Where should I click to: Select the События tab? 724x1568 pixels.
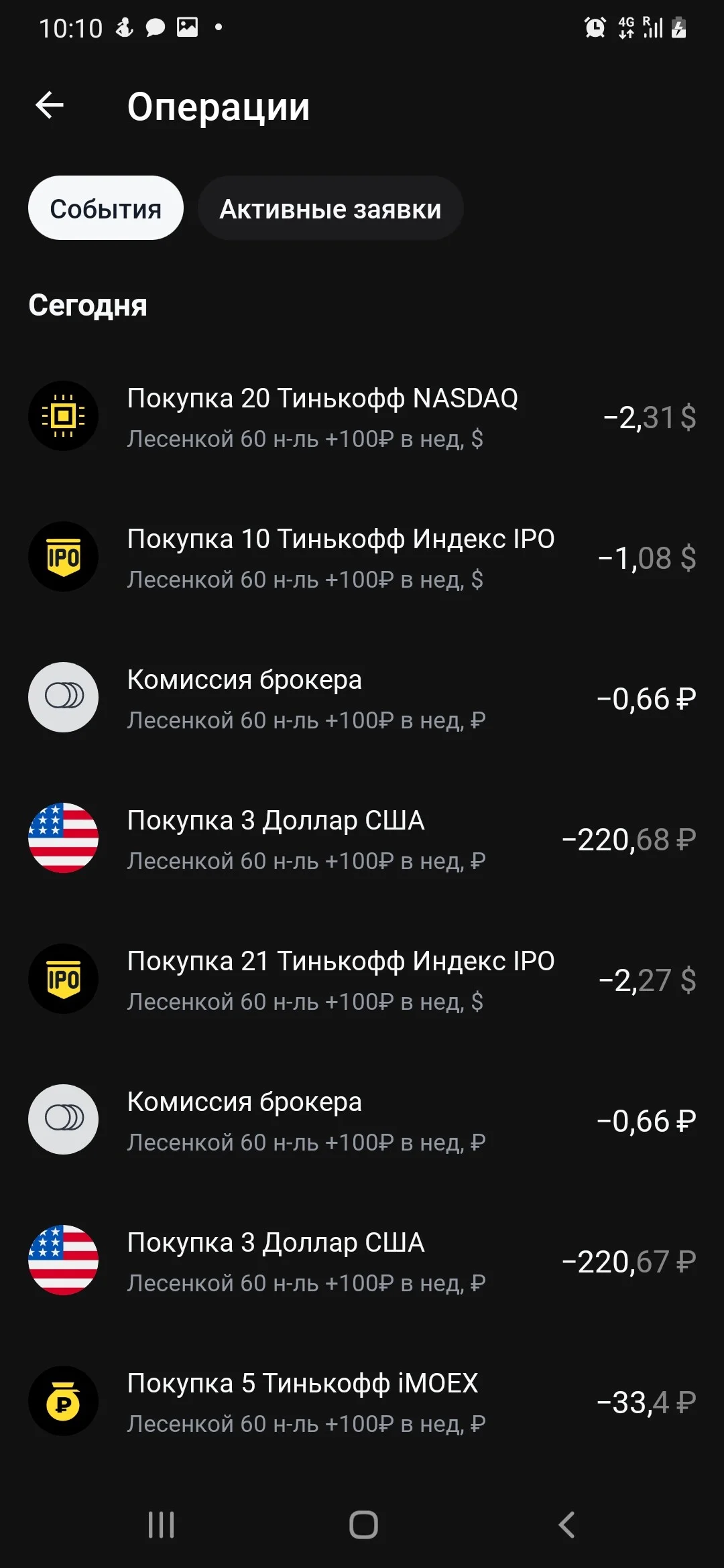105,208
